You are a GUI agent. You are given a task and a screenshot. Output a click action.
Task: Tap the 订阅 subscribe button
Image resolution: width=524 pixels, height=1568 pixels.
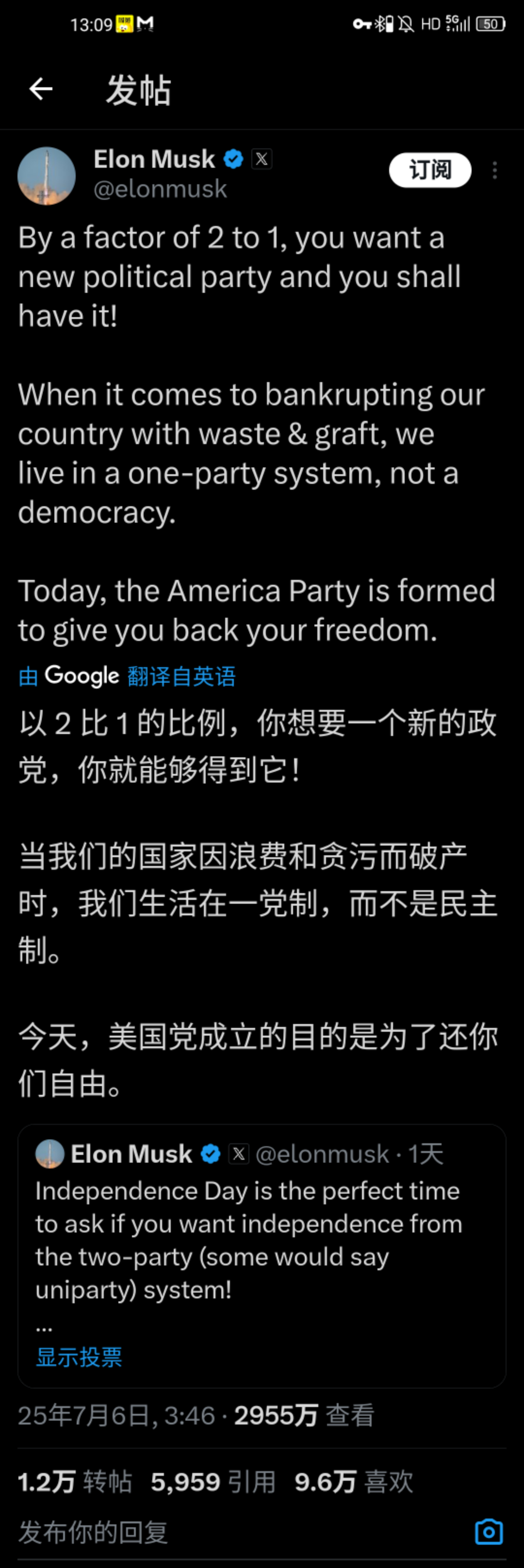click(x=430, y=170)
